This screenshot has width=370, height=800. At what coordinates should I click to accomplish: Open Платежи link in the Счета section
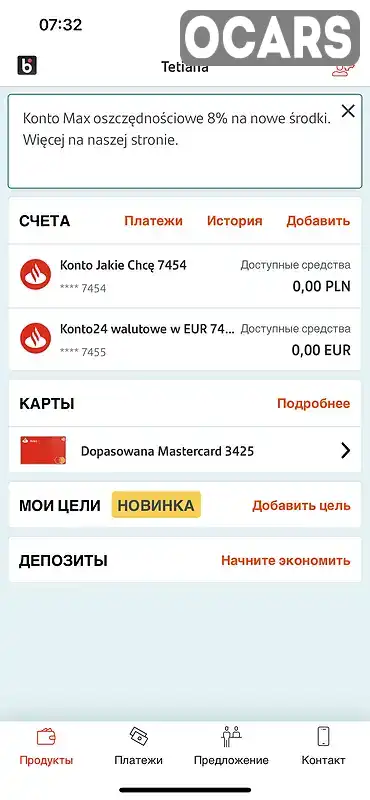(x=153, y=221)
